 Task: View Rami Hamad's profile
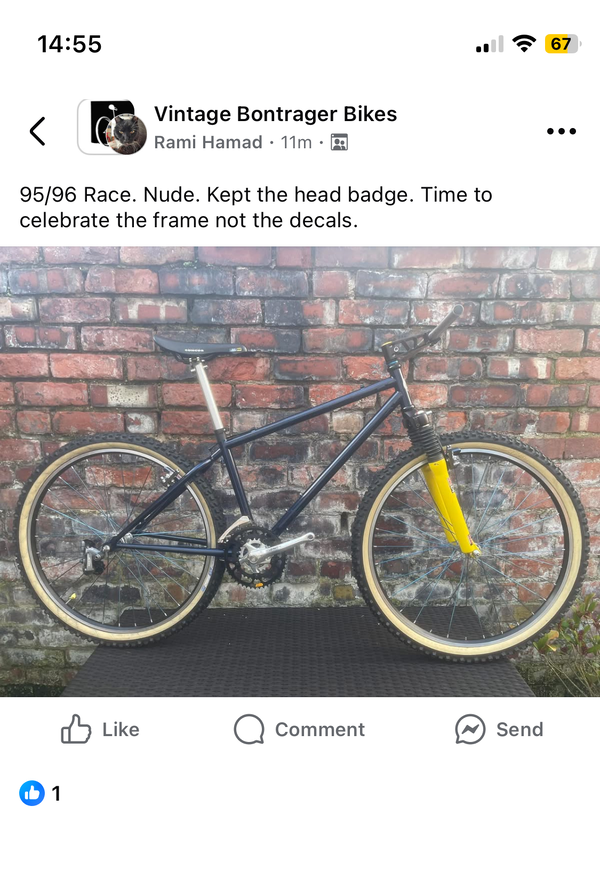209,143
